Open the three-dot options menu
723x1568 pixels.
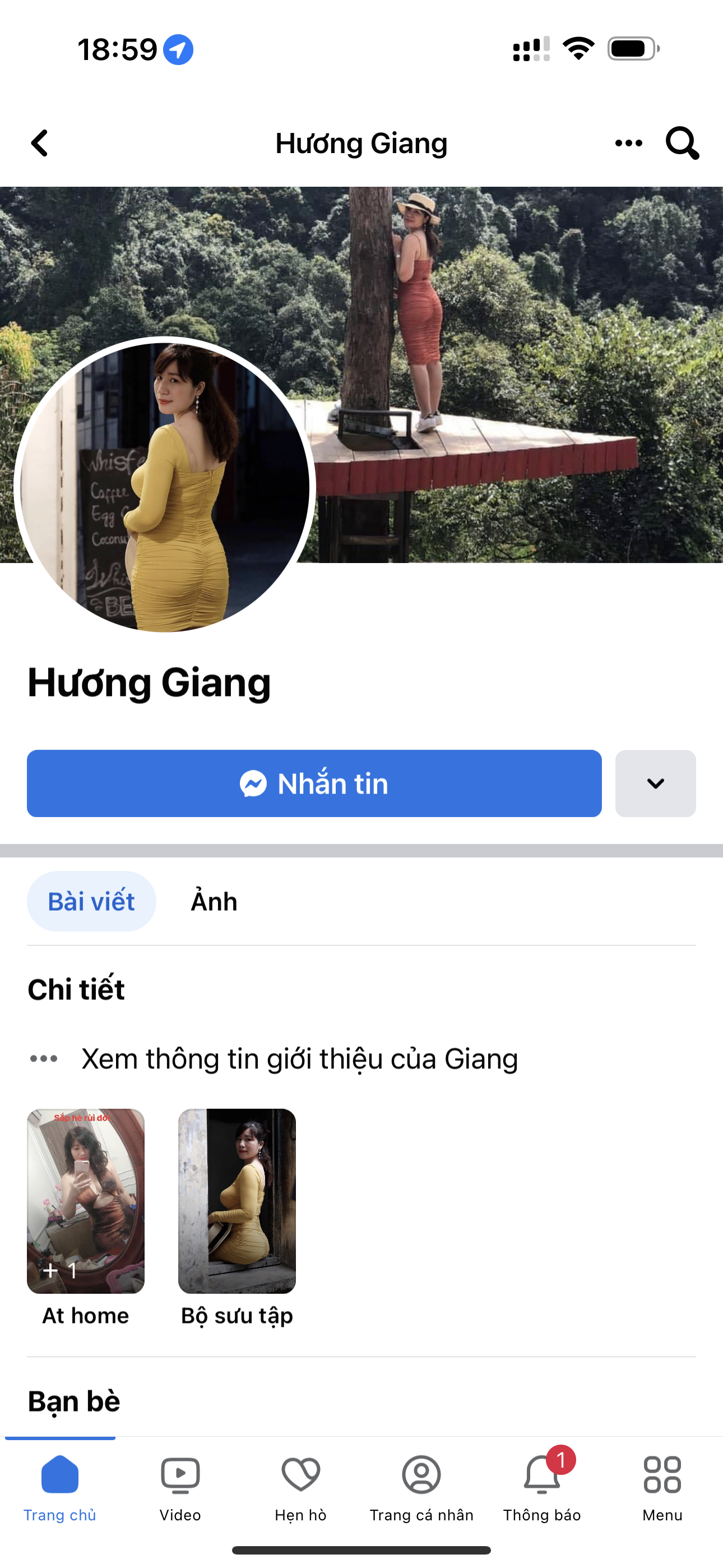pos(628,144)
